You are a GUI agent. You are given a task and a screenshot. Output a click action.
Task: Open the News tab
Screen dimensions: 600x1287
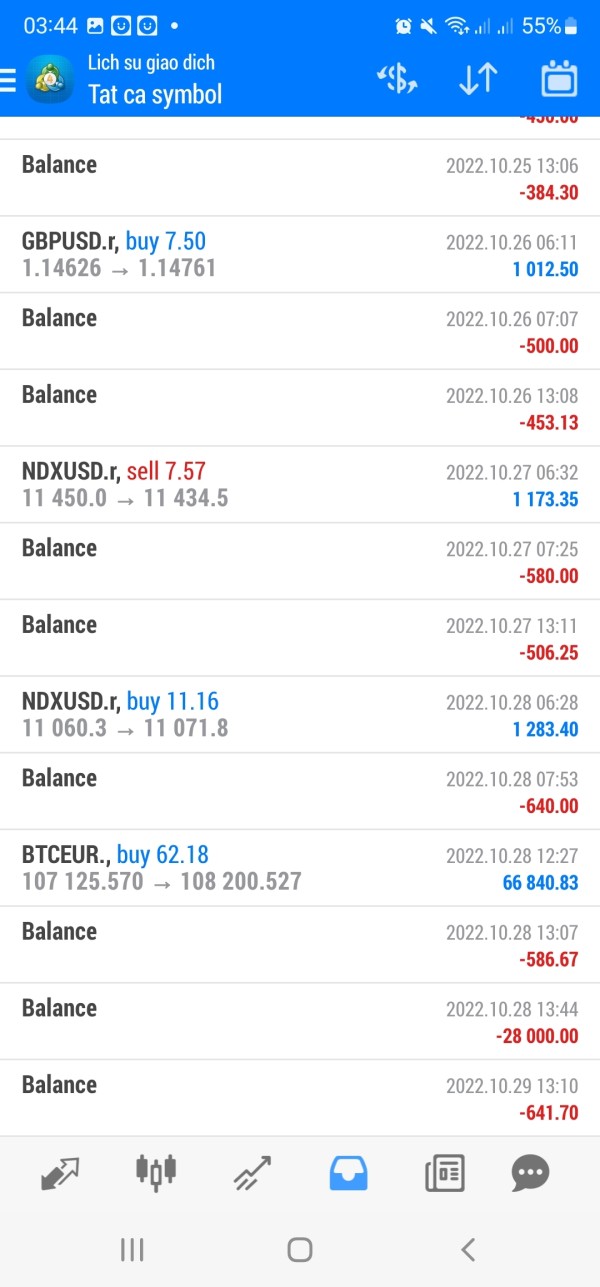tap(445, 1172)
